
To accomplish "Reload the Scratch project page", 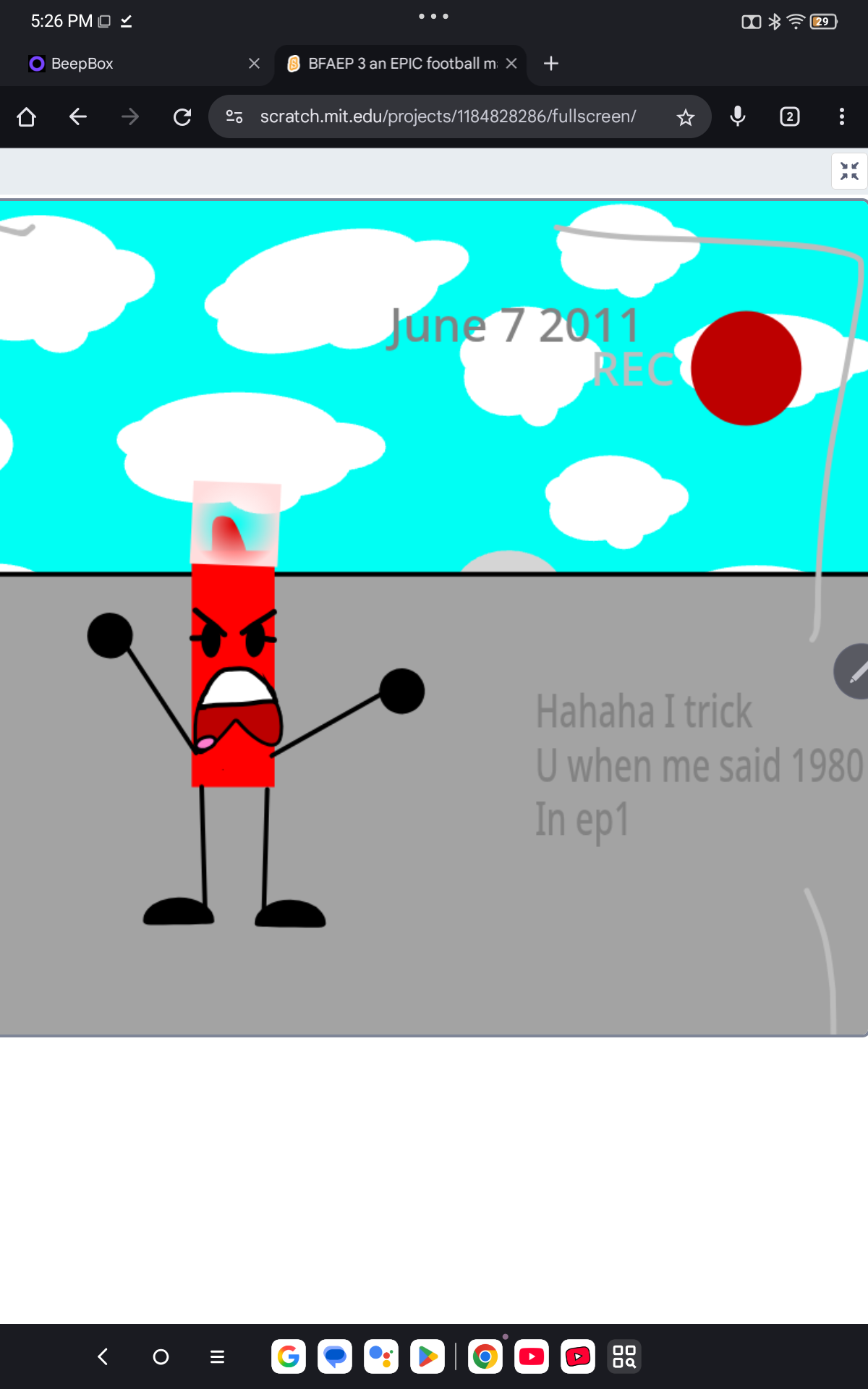I will [x=182, y=116].
